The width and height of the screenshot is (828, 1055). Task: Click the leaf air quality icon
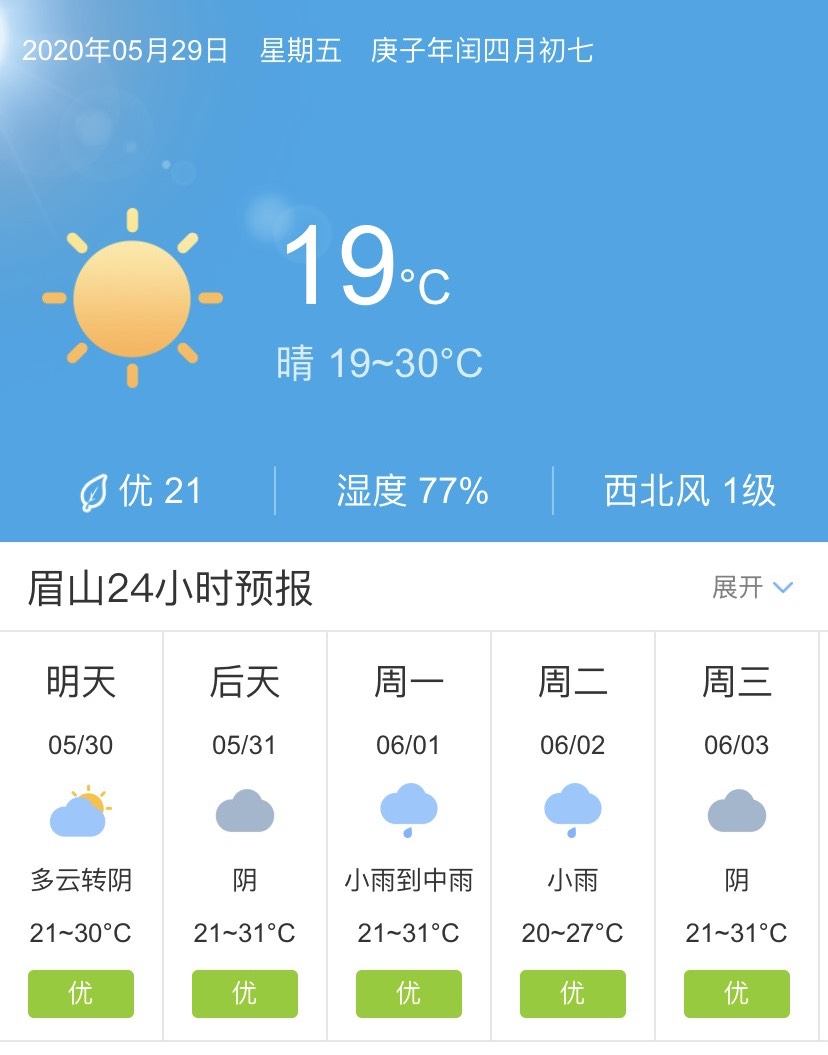[96, 491]
